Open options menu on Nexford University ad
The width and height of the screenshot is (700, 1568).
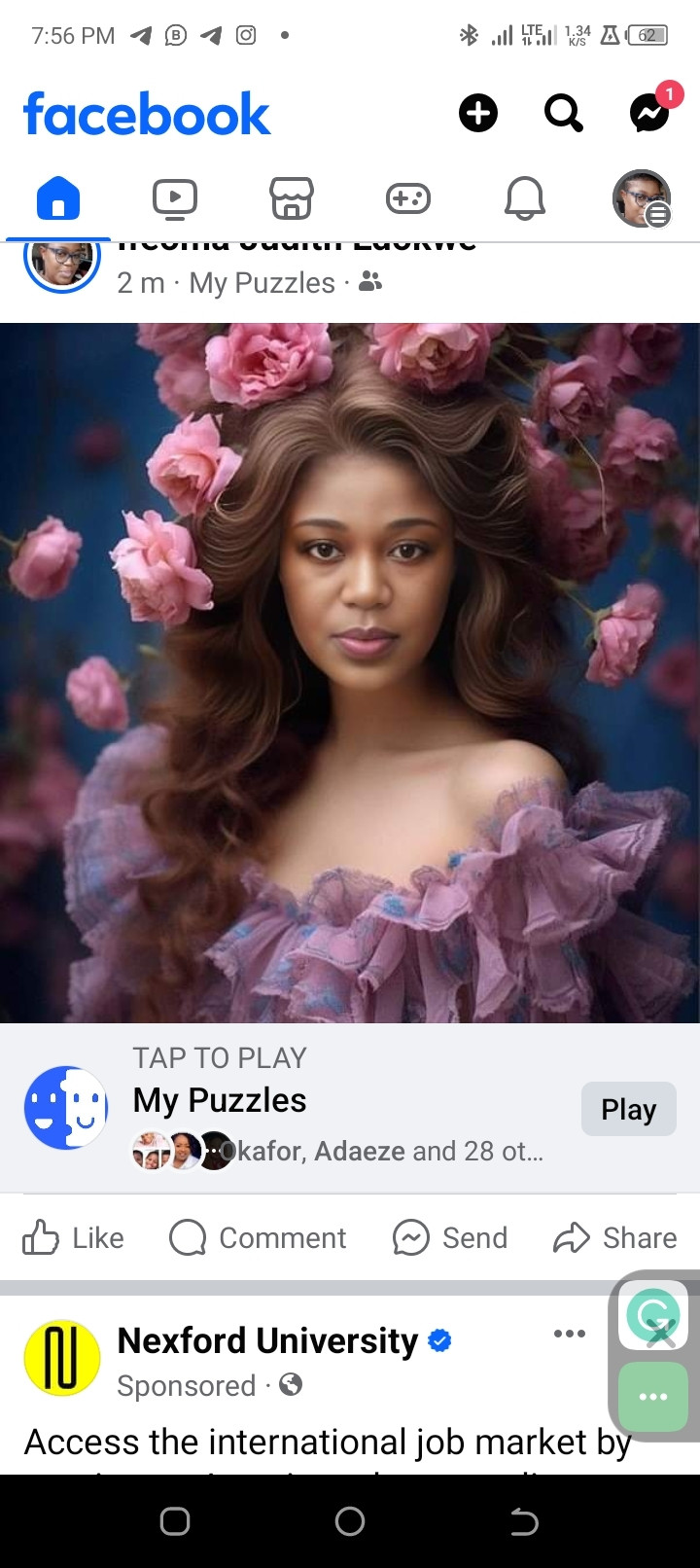point(569,1334)
